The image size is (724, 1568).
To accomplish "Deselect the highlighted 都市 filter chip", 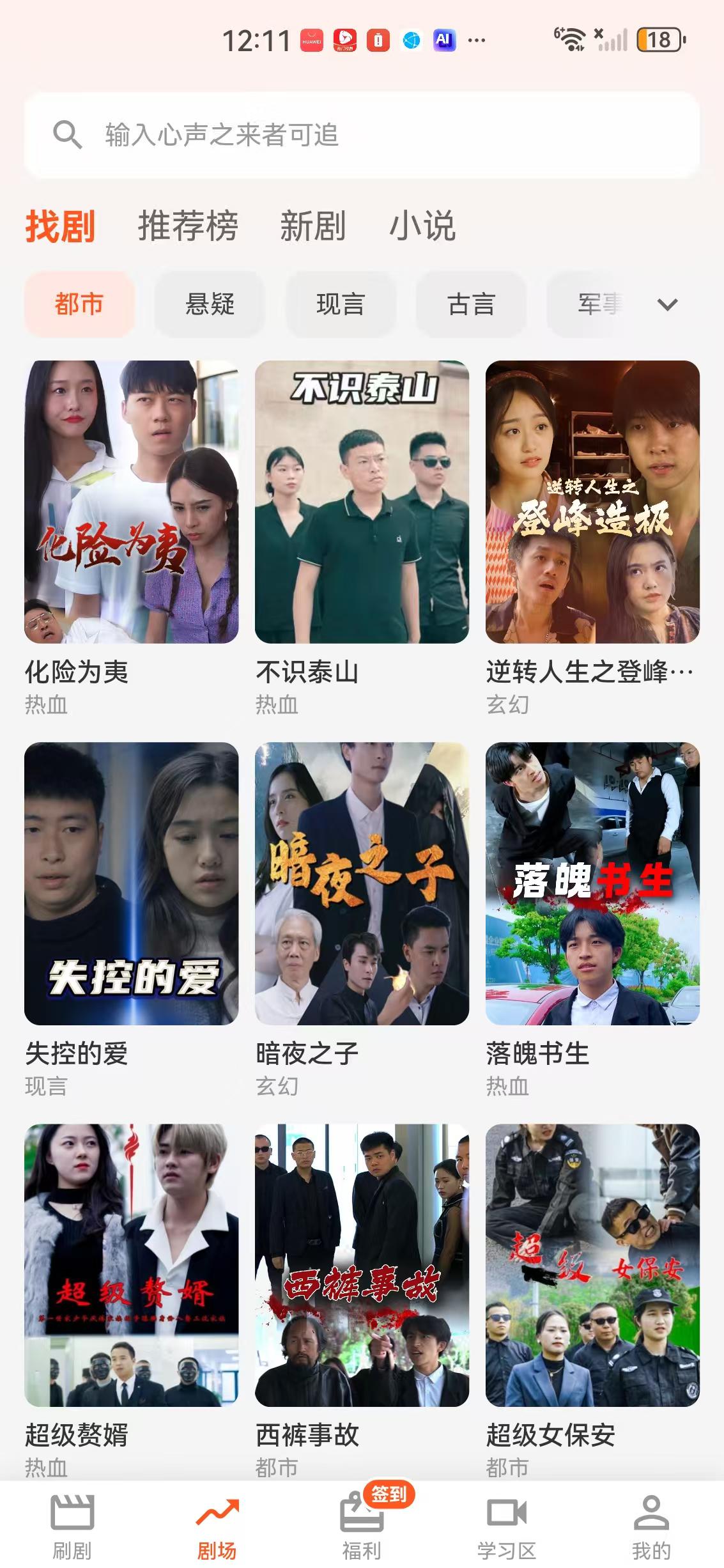I will tap(79, 305).
